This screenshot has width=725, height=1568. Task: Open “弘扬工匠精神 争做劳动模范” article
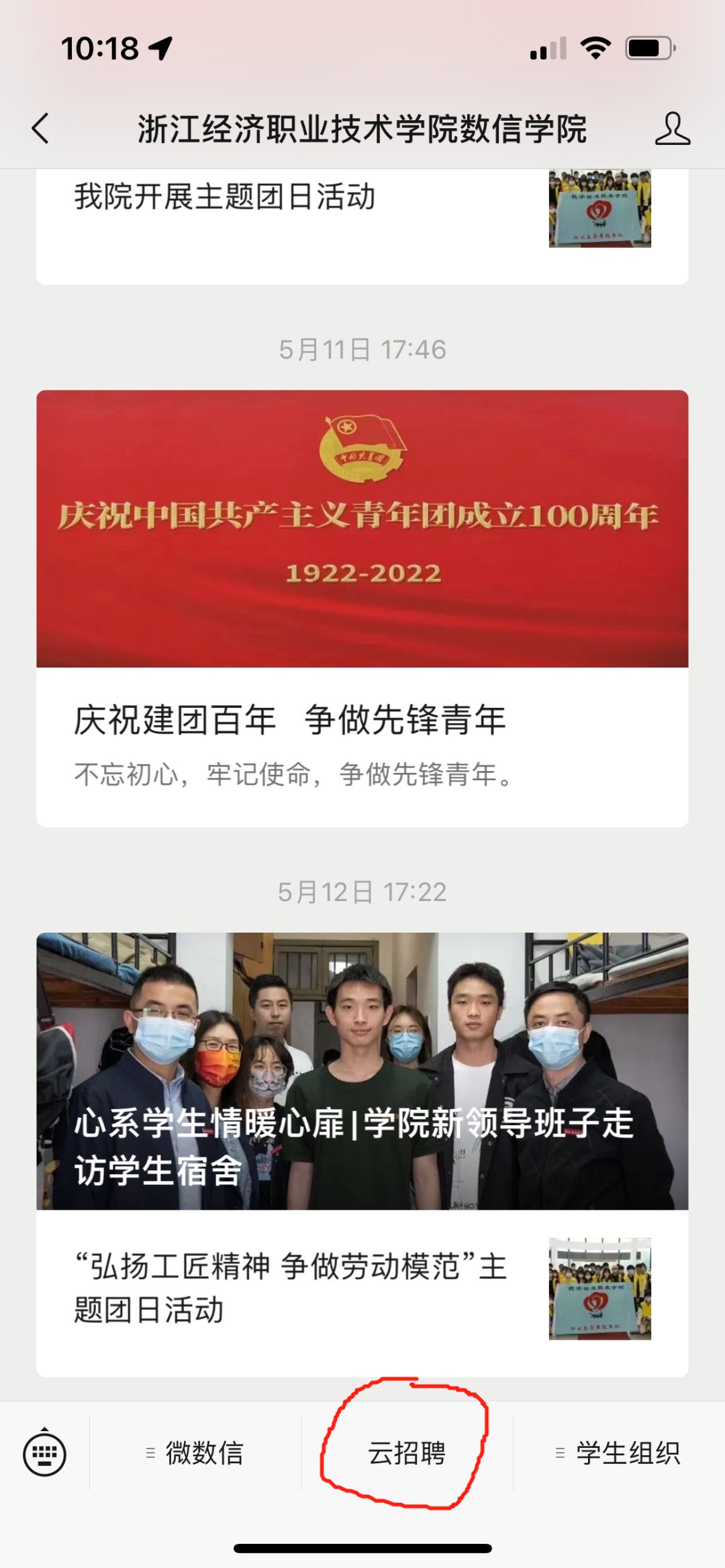(290, 1288)
